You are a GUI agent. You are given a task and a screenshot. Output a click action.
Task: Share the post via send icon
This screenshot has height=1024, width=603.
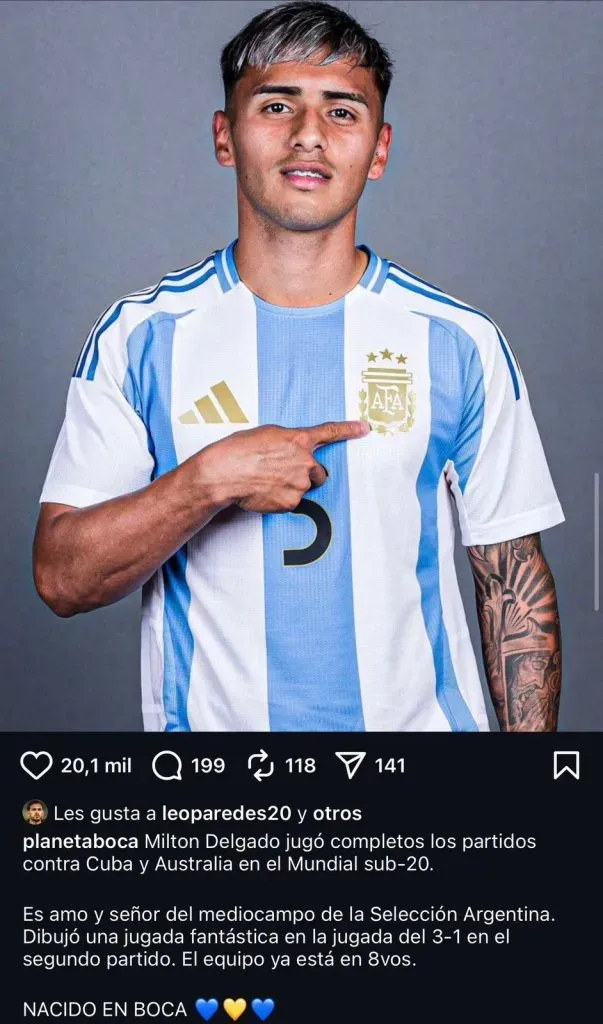tap(350, 766)
